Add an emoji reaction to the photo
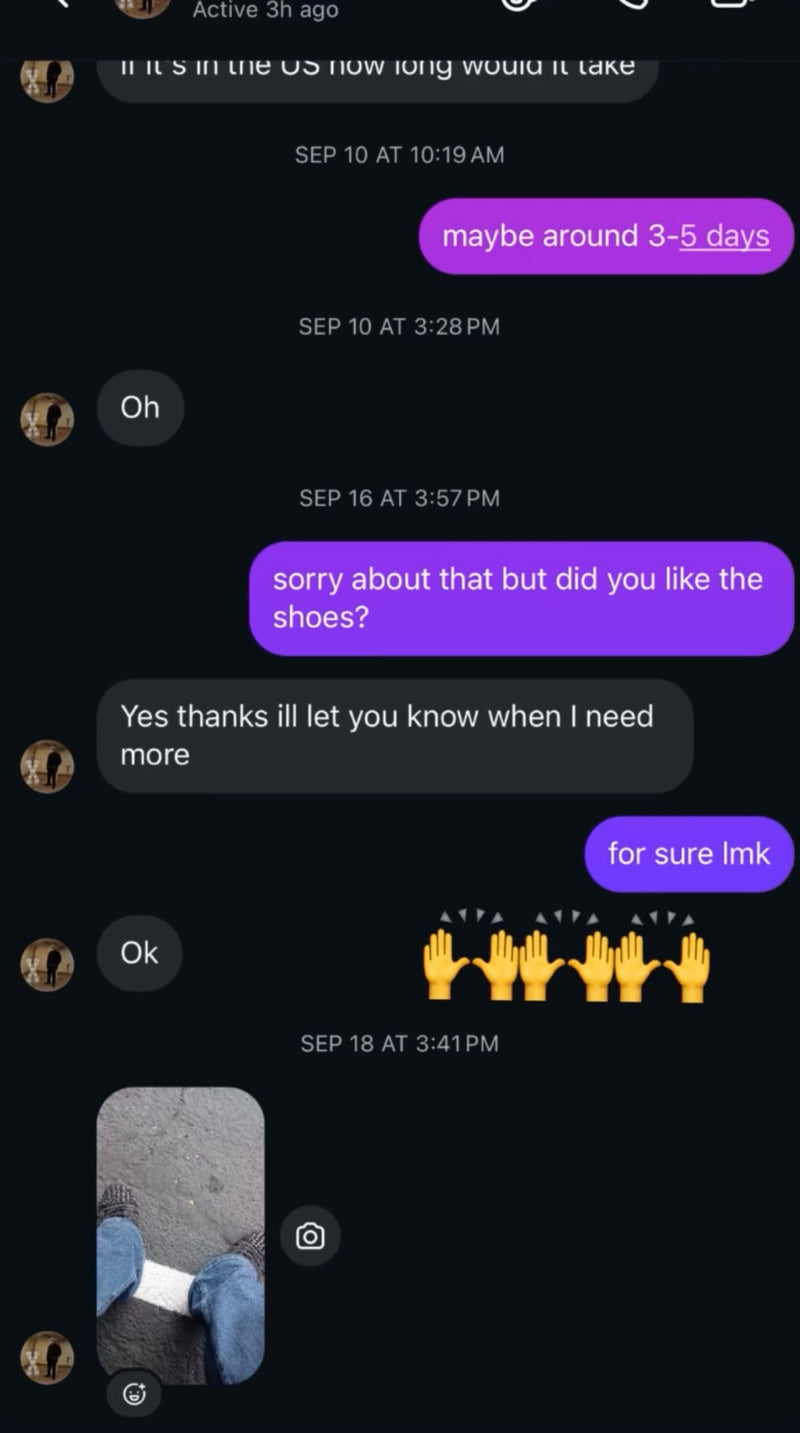Viewport: 800px width, 1433px height. pos(136,1394)
